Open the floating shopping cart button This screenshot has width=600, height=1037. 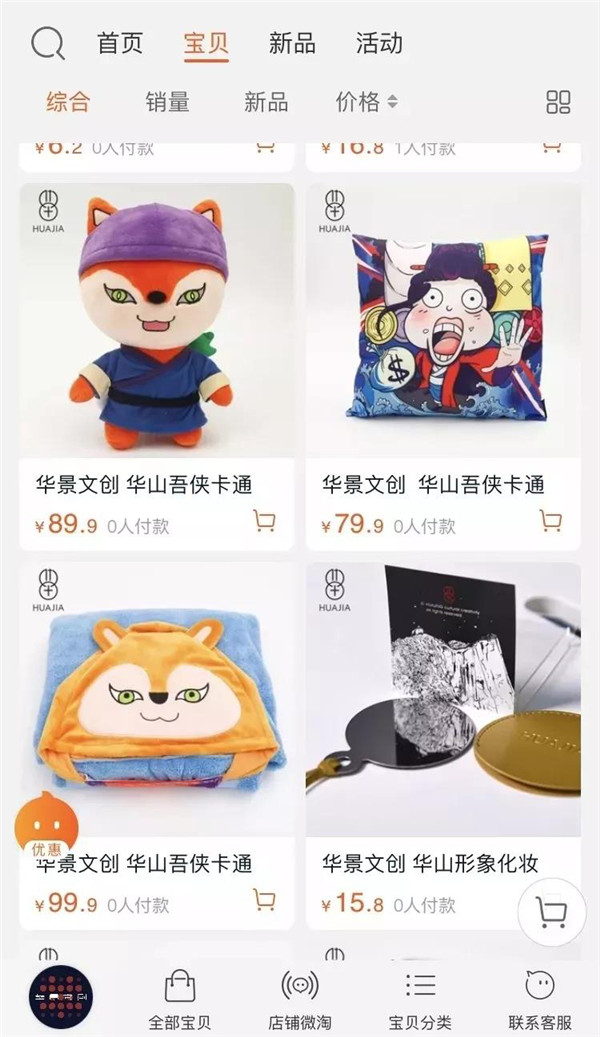(x=551, y=911)
